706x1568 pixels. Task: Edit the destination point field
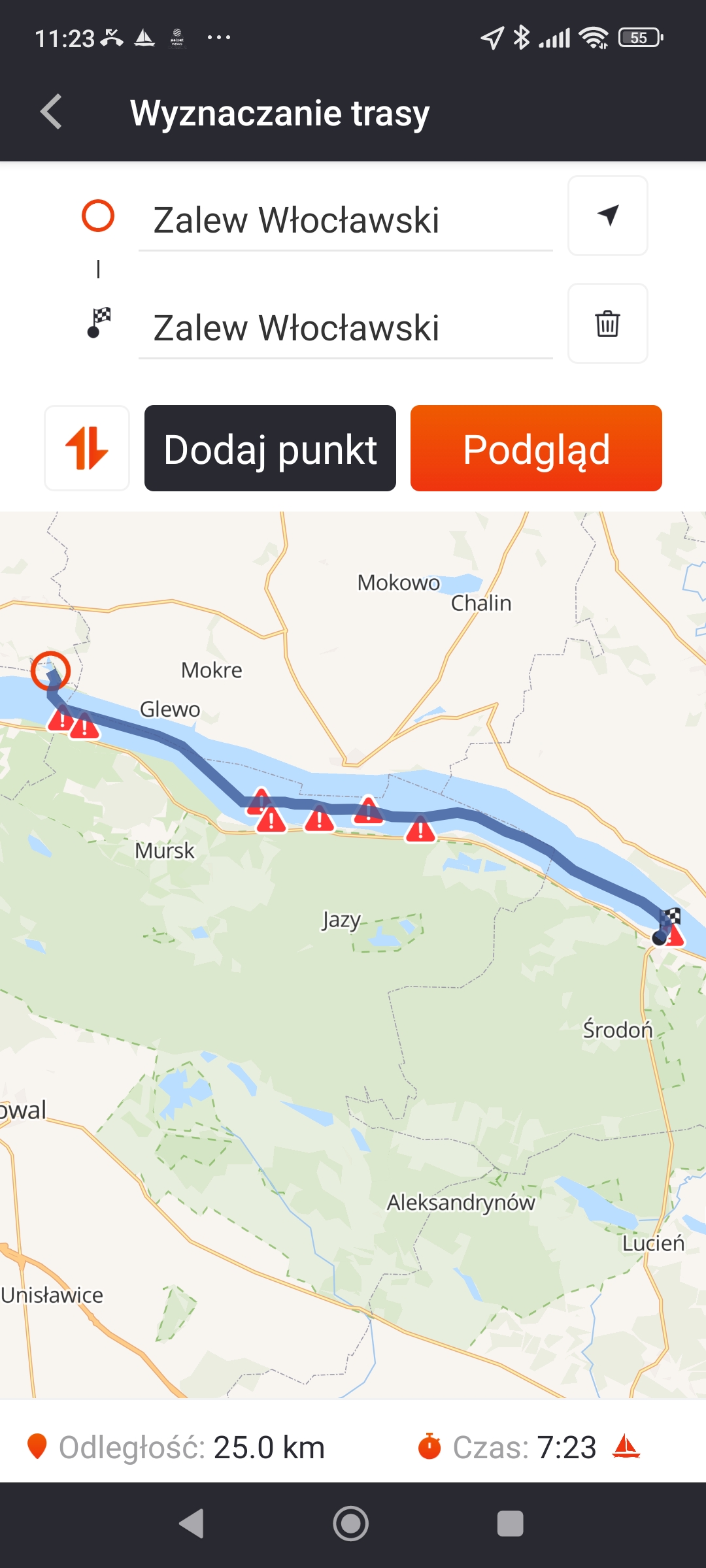click(x=345, y=327)
